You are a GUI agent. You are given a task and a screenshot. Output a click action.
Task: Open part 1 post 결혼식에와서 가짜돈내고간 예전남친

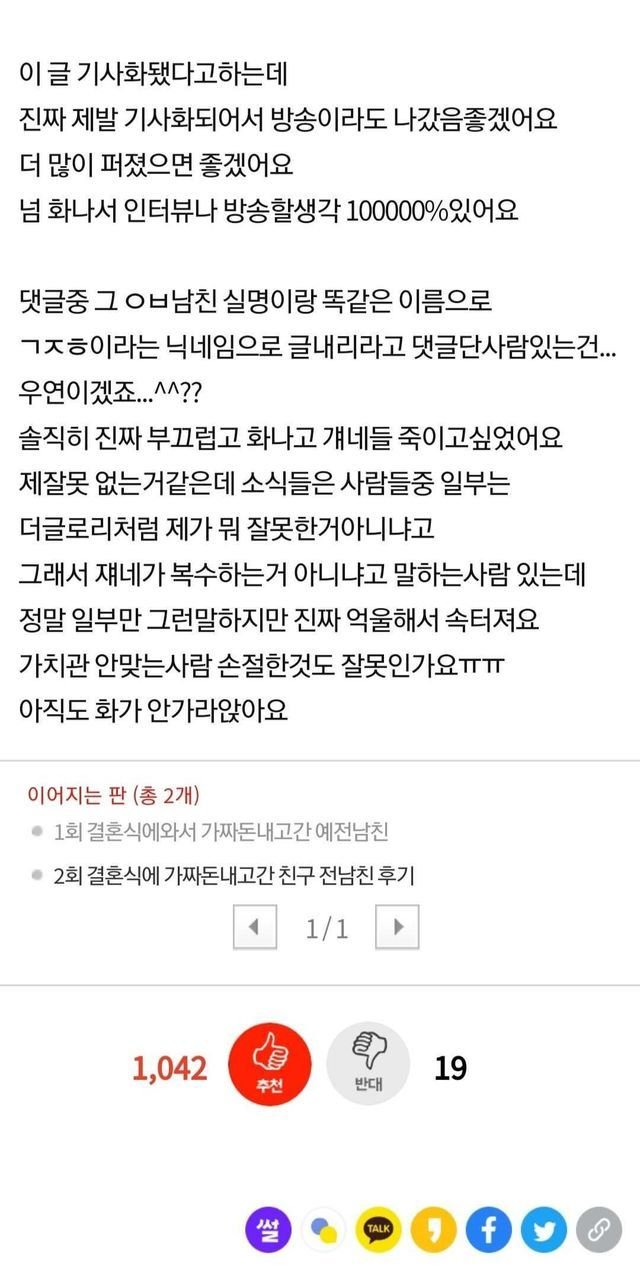coord(222,832)
